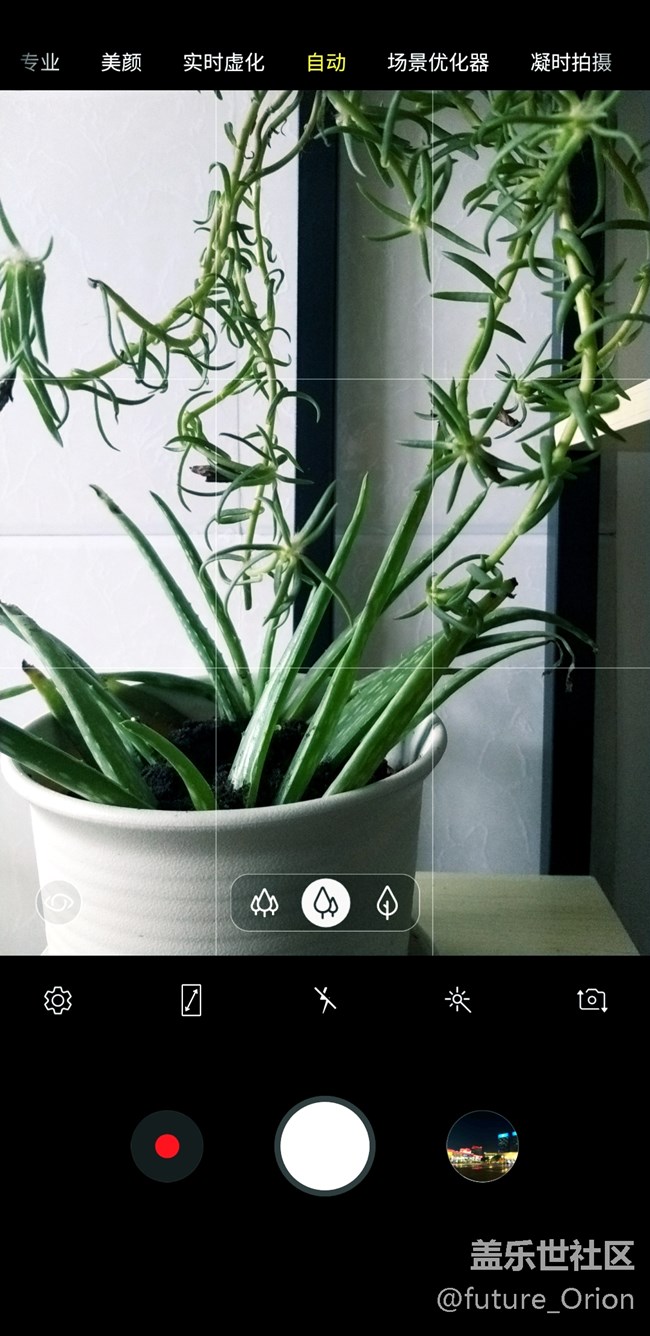Start recording a video
This screenshot has height=1336, width=650.
click(x=167, y=1146)
